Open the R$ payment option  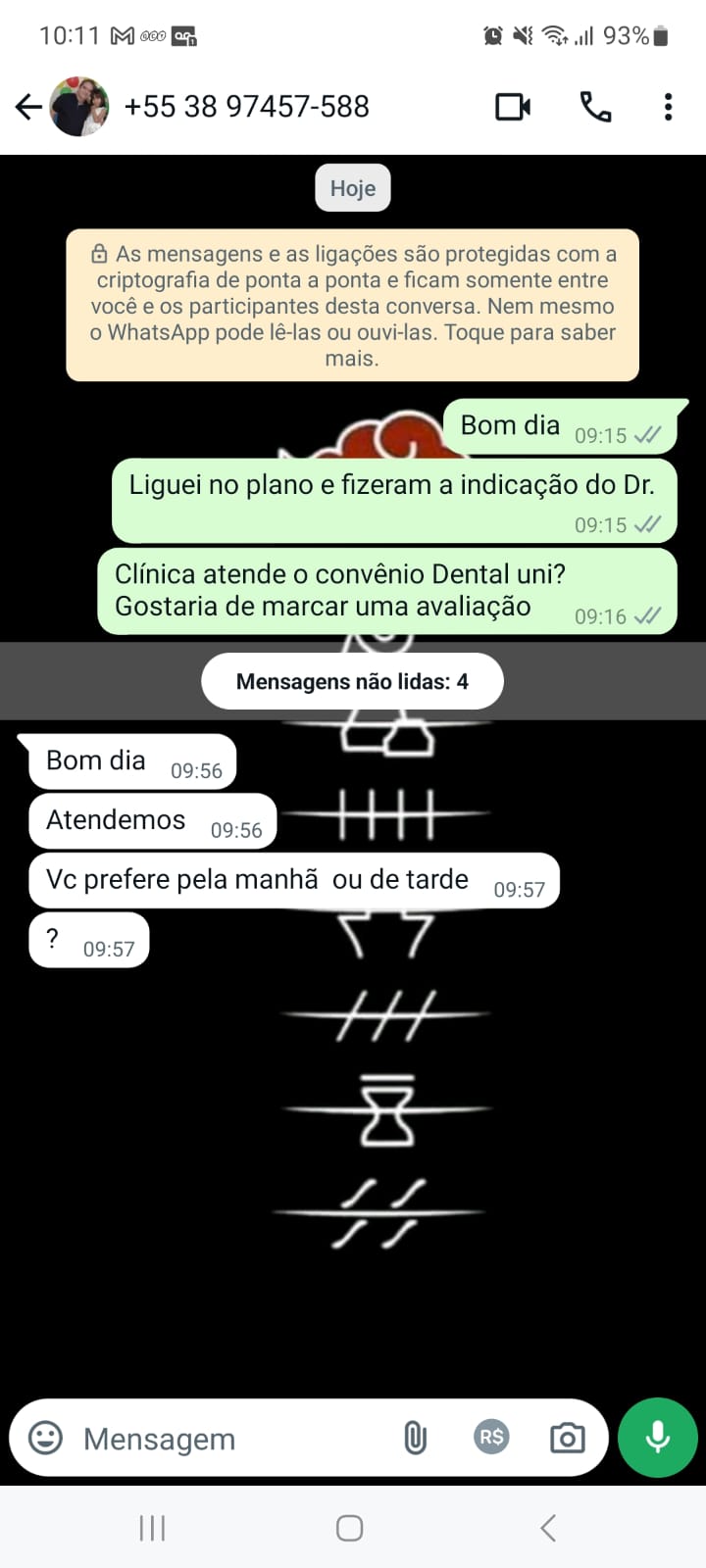pyautogui.click(x=491, y=1438)
